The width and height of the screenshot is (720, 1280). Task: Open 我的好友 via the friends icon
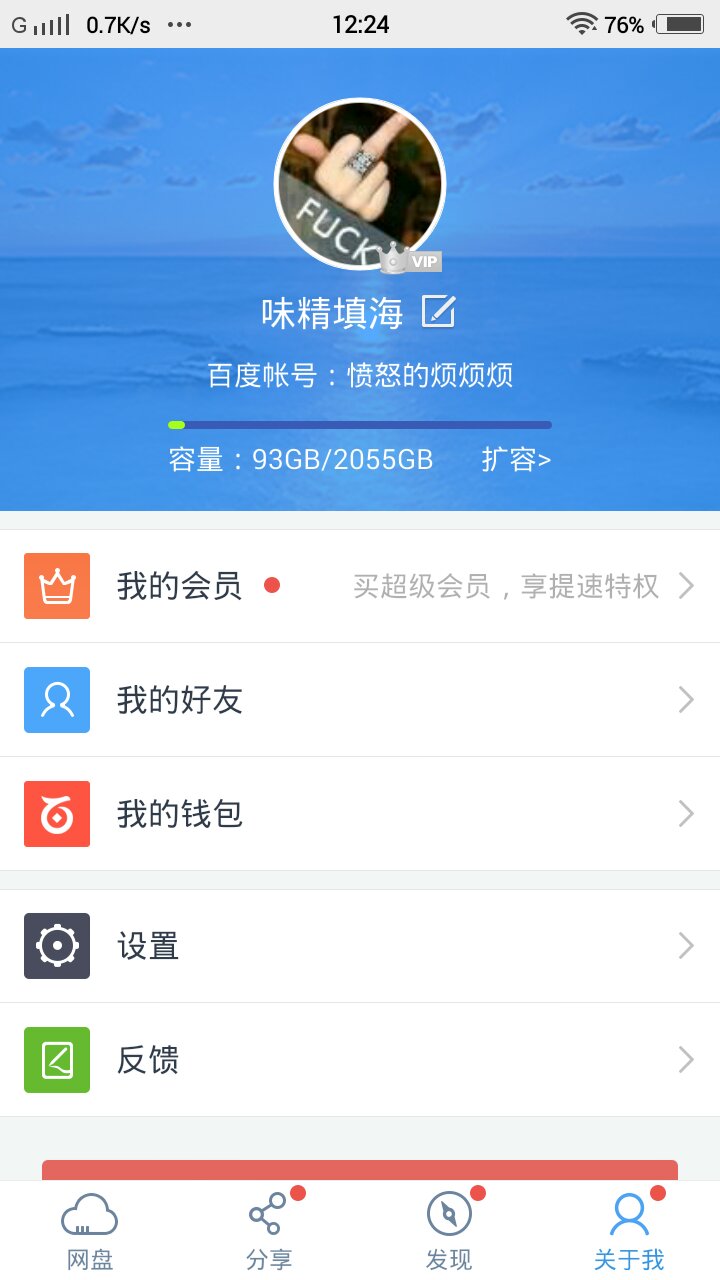click(56, 699)
